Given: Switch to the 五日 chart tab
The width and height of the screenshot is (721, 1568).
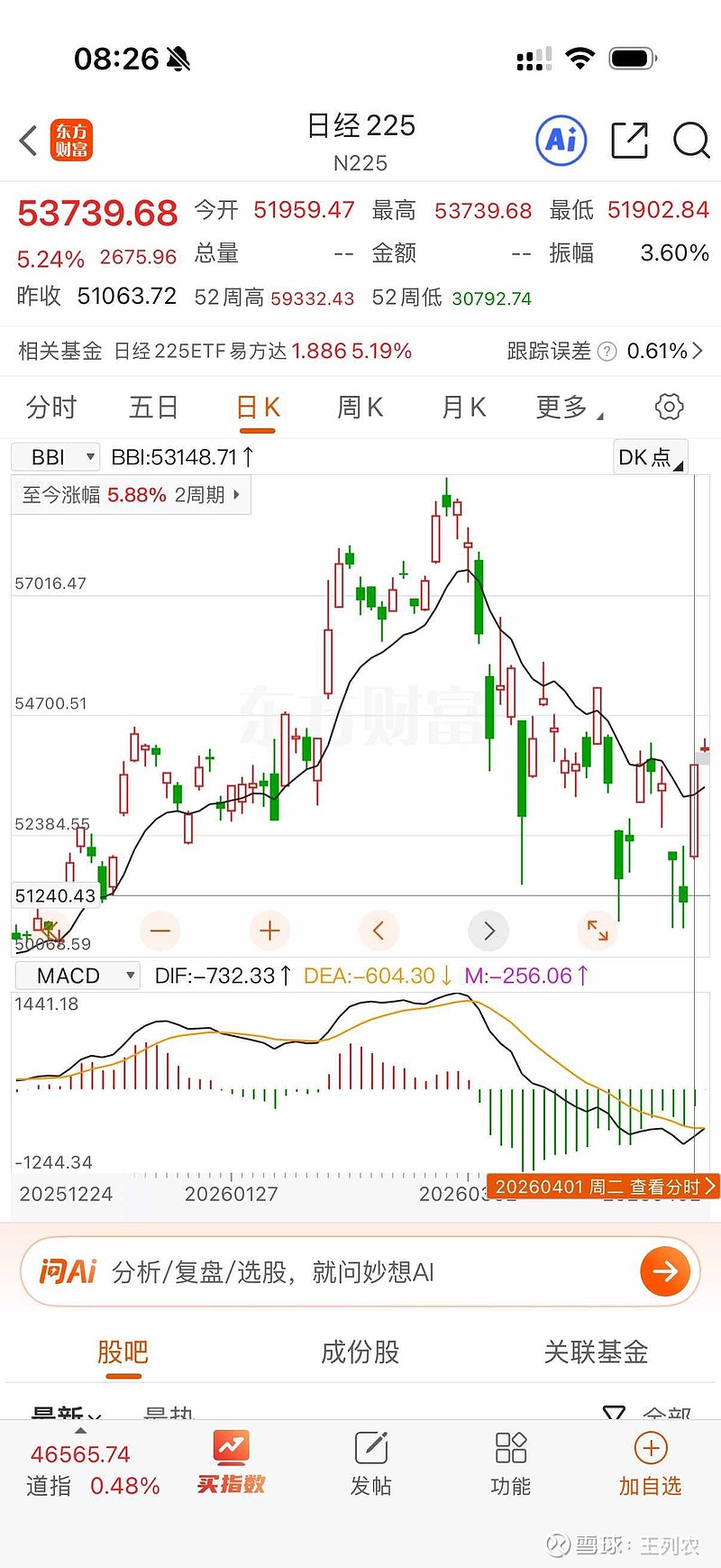Looking at the screenshot, I should [153, 408].
